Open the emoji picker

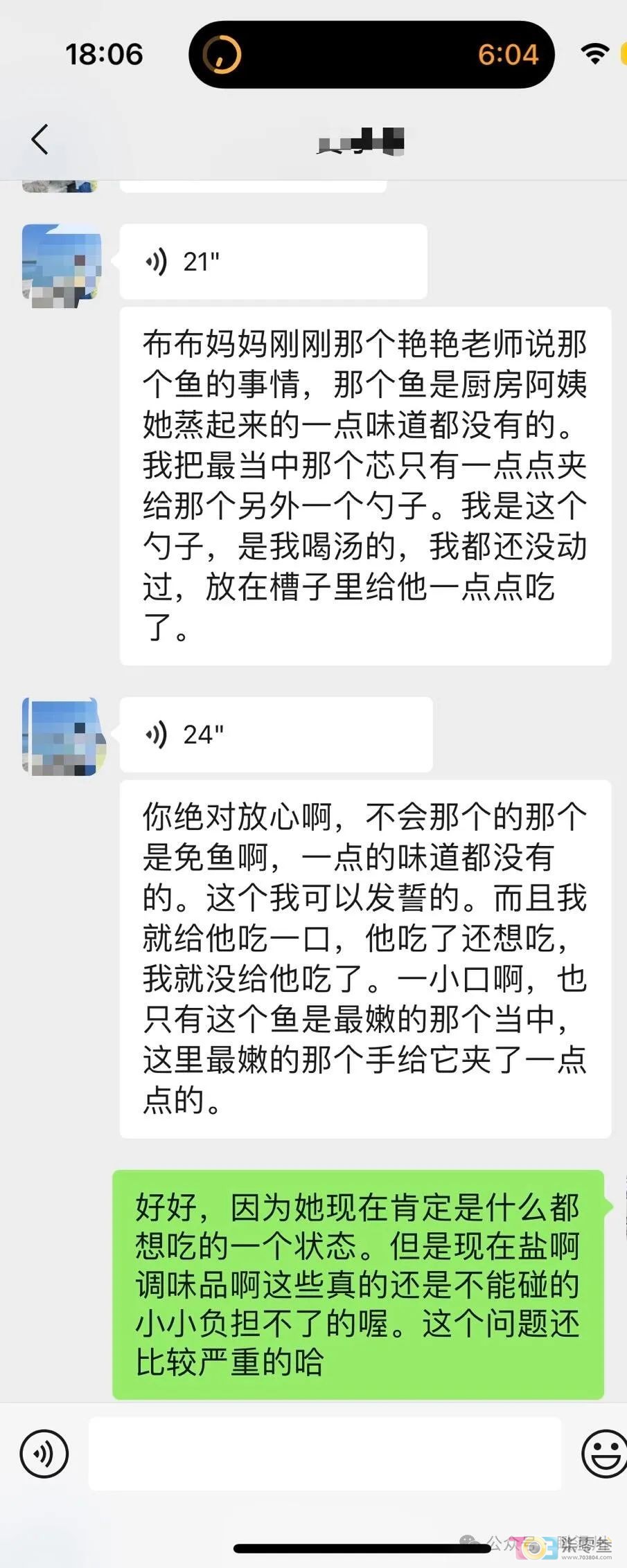(x=603, y=1453)
